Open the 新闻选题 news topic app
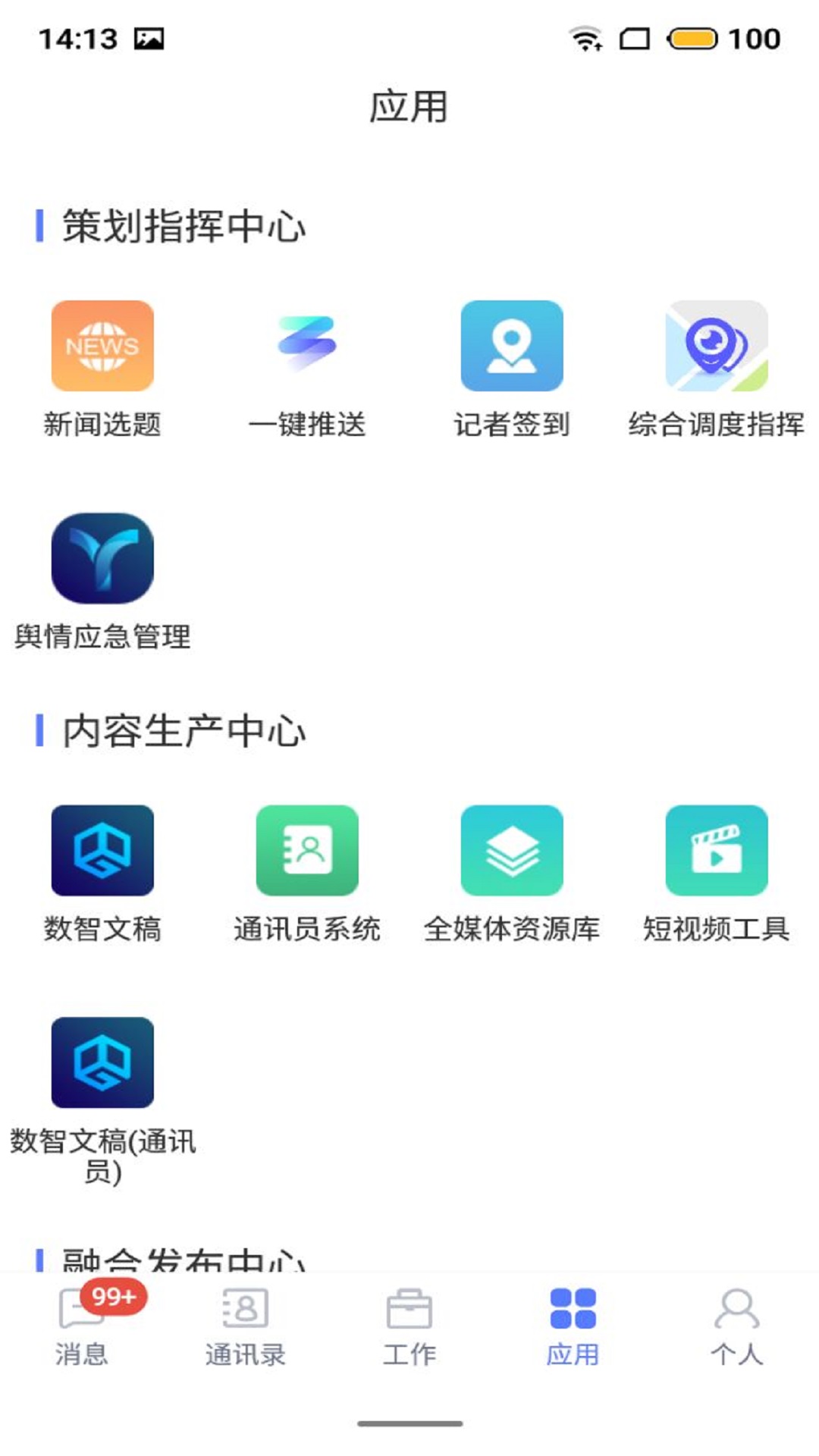 (104, 346)
